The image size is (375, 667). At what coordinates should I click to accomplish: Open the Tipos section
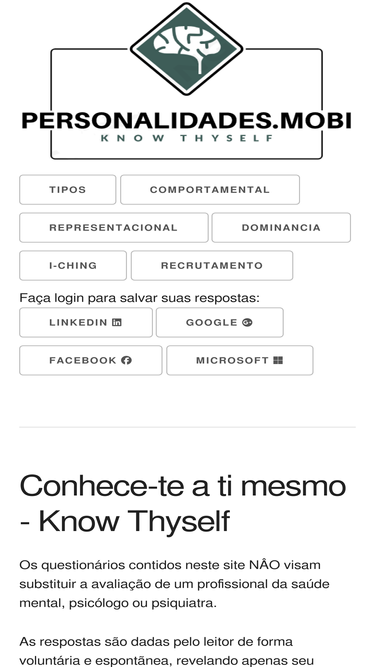click(68, 190)
